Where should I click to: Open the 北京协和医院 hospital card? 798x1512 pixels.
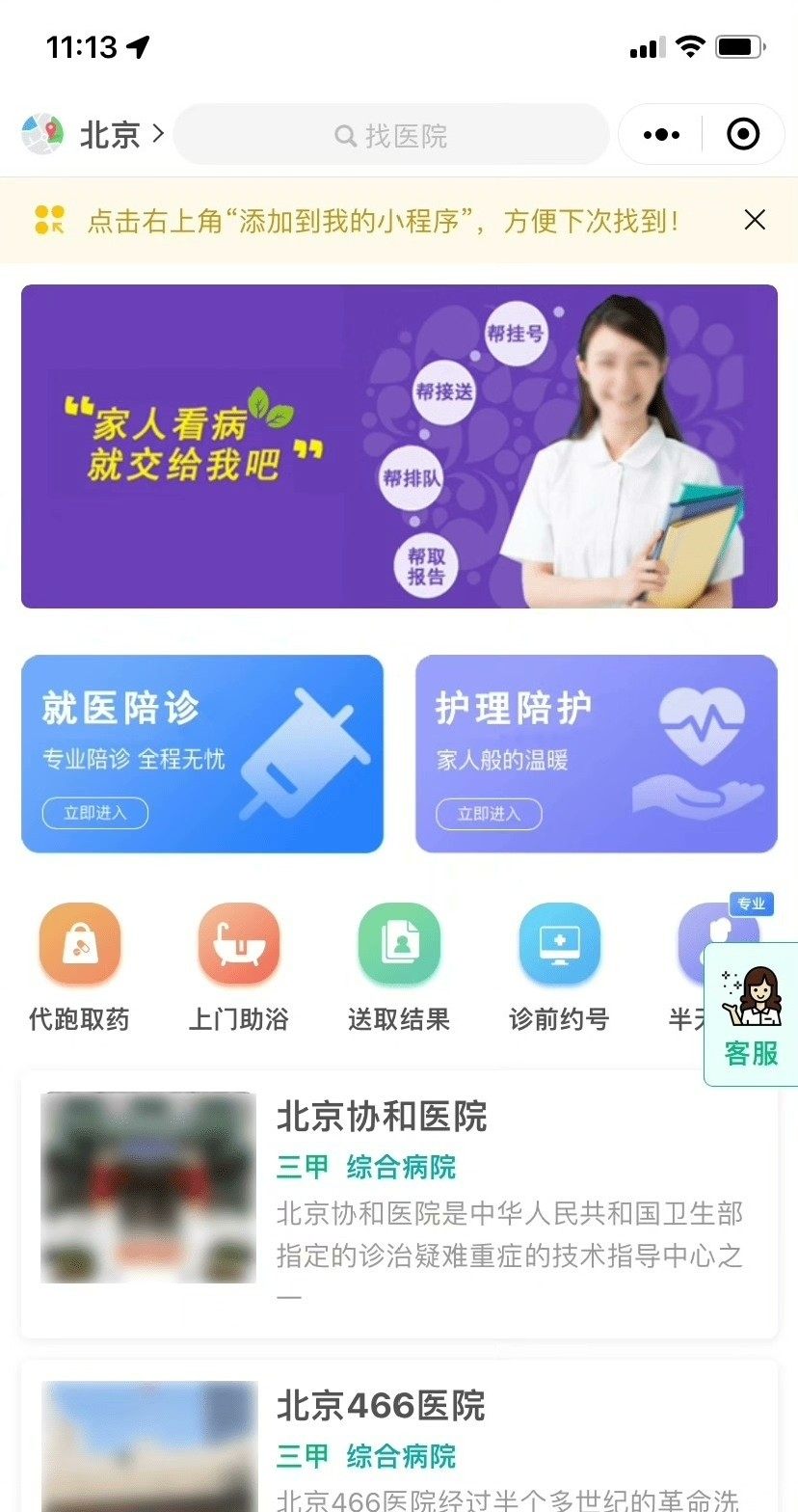click(x=399, y=1203)
